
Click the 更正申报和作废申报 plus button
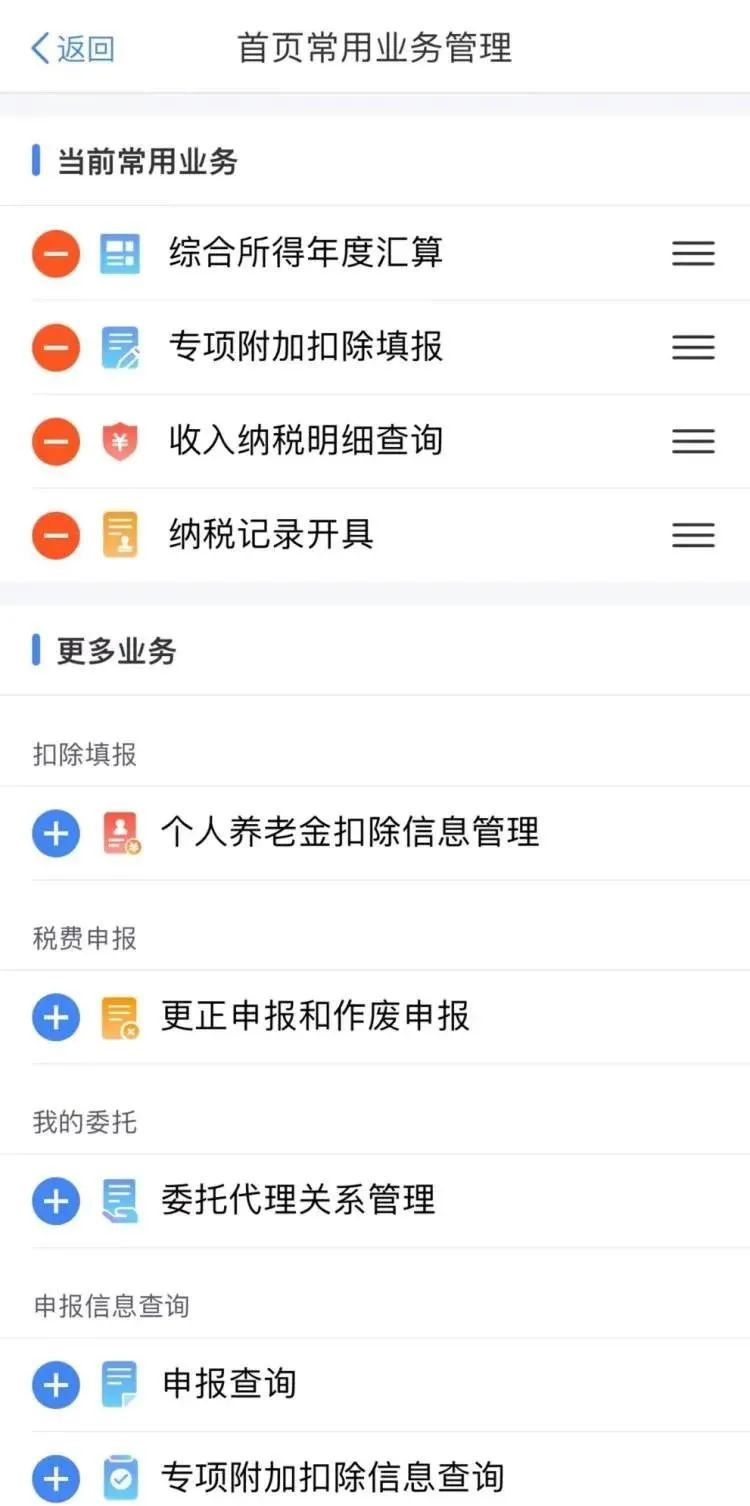(55, 1017)
